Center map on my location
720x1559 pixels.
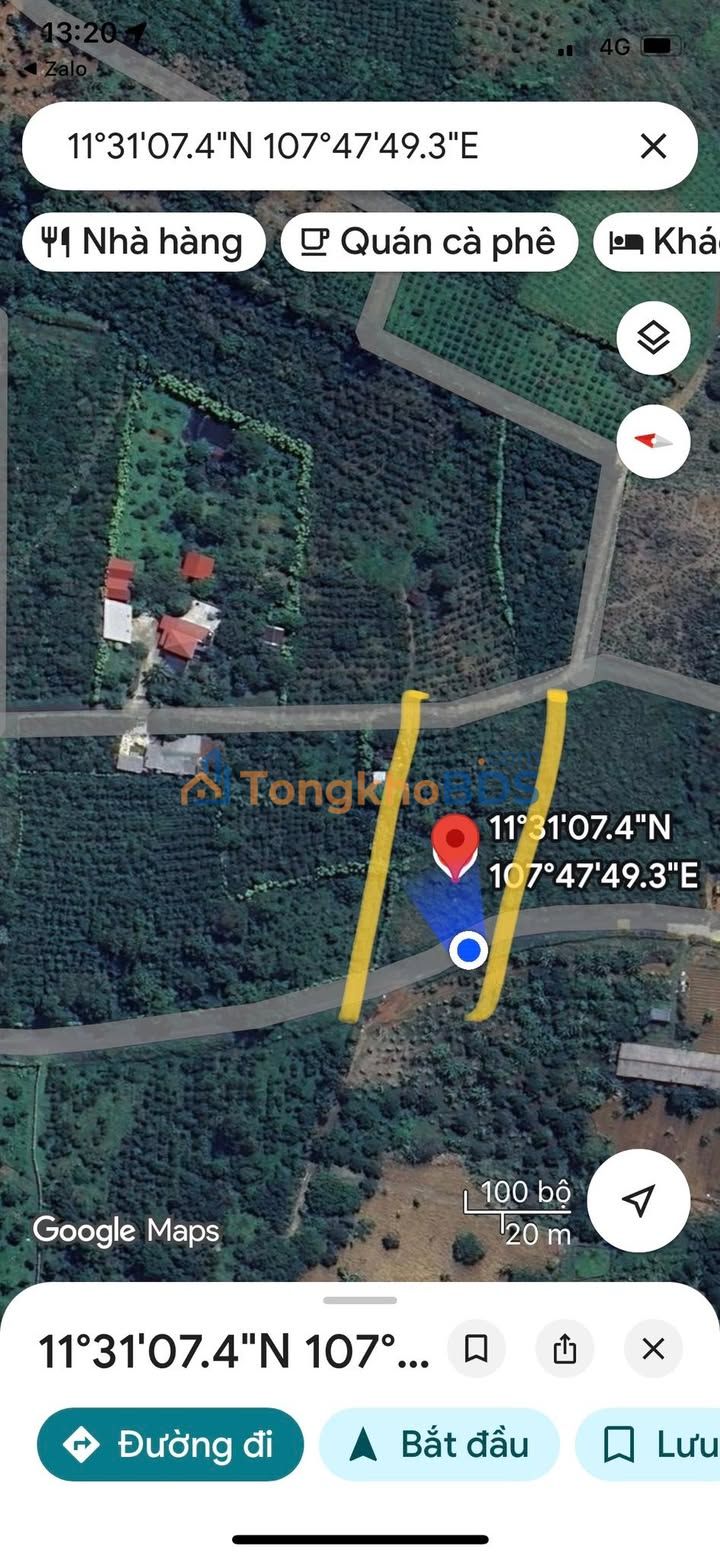pyautogui.click(x=638, y=1200)
